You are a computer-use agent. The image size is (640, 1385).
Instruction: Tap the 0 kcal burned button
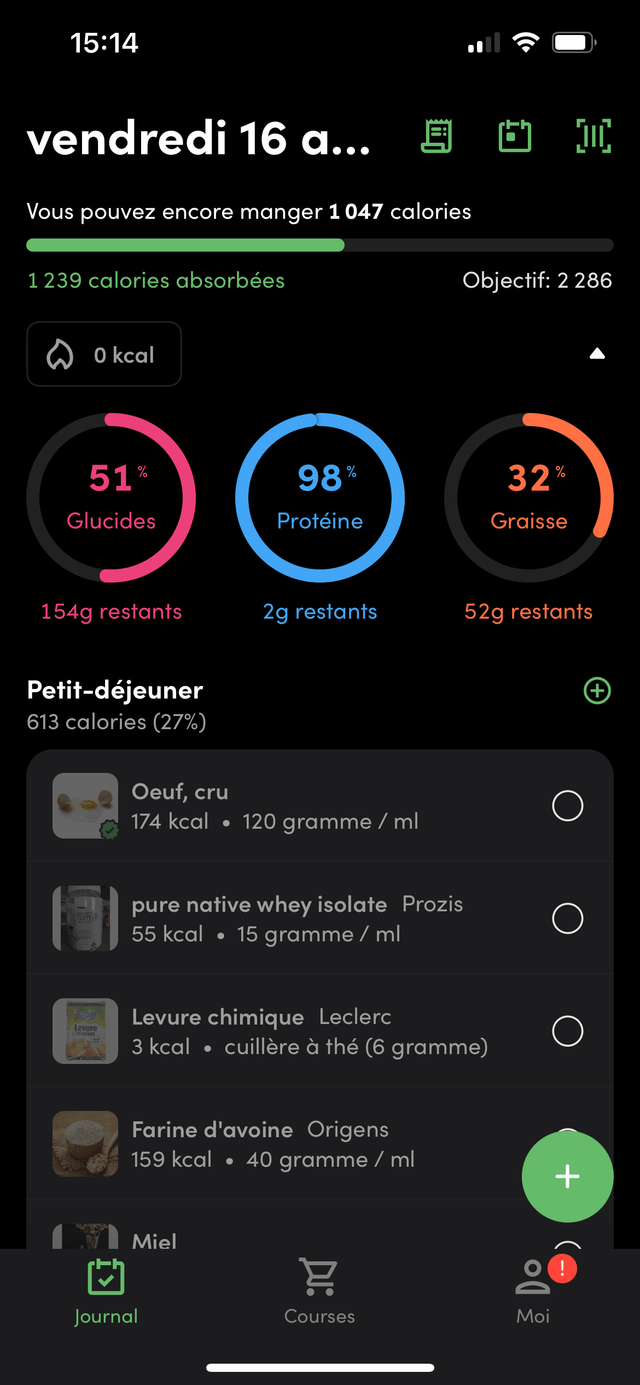pyautogui.click(x=104, y=354)
